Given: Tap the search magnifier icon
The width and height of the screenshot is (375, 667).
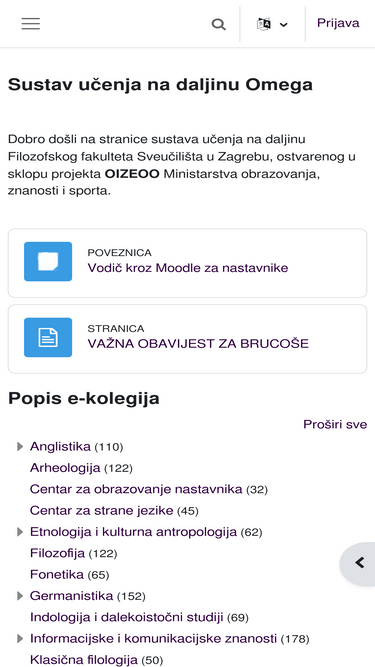Looking at the screenshot, I should pos(219,24).
